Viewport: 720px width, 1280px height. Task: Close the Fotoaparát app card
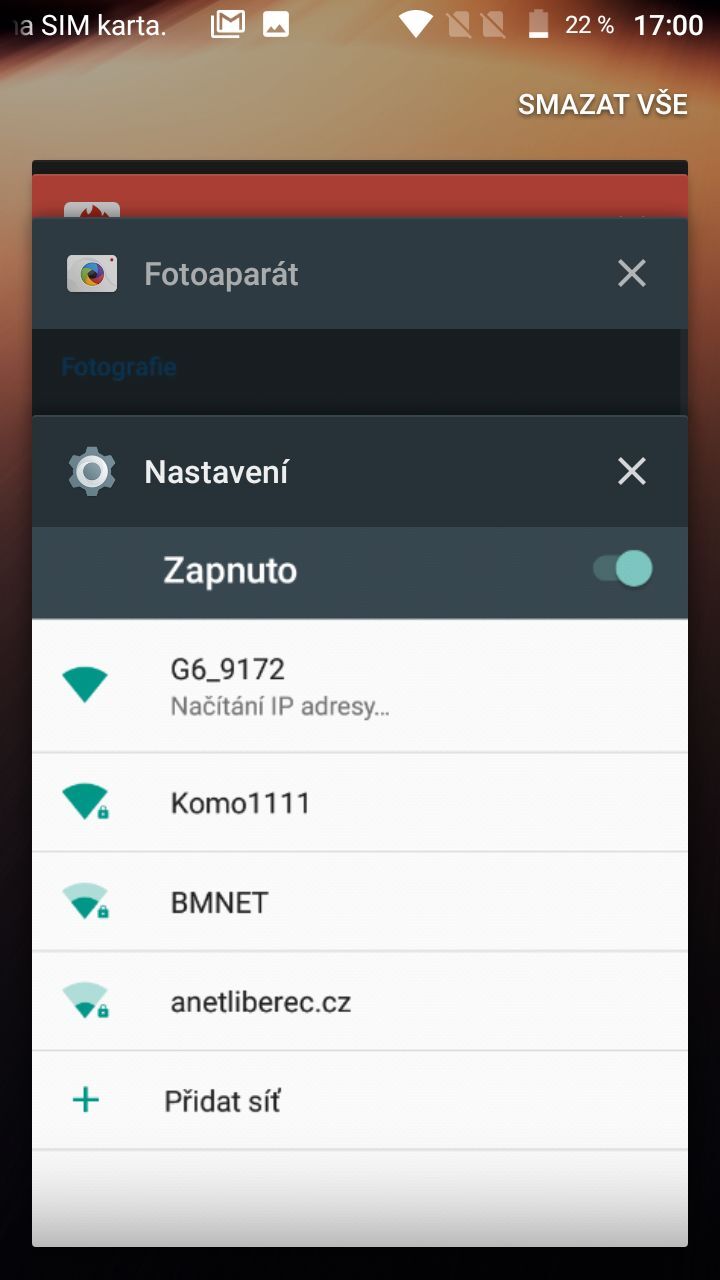point(631,273)
